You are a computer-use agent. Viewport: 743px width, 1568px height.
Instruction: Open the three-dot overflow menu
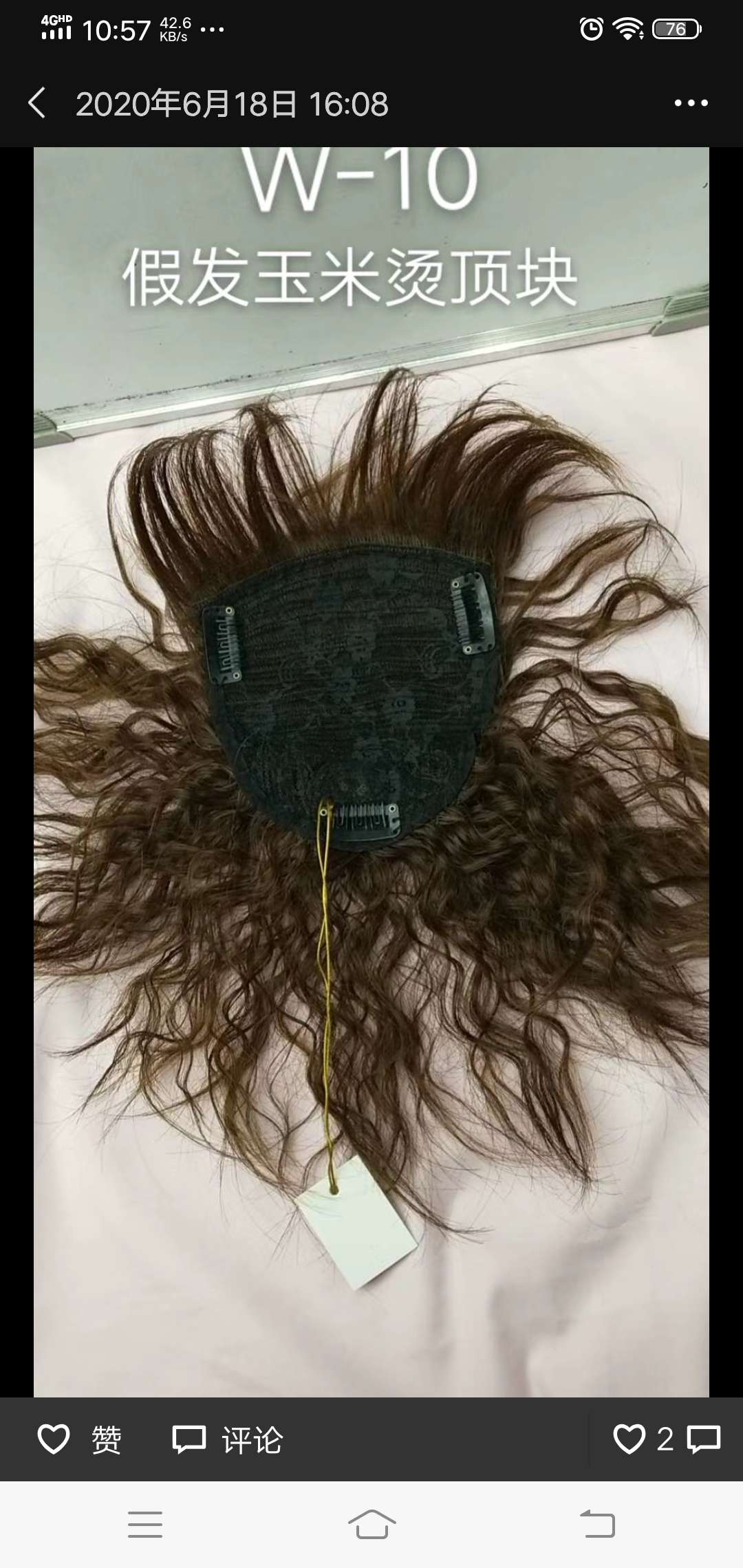691,103
